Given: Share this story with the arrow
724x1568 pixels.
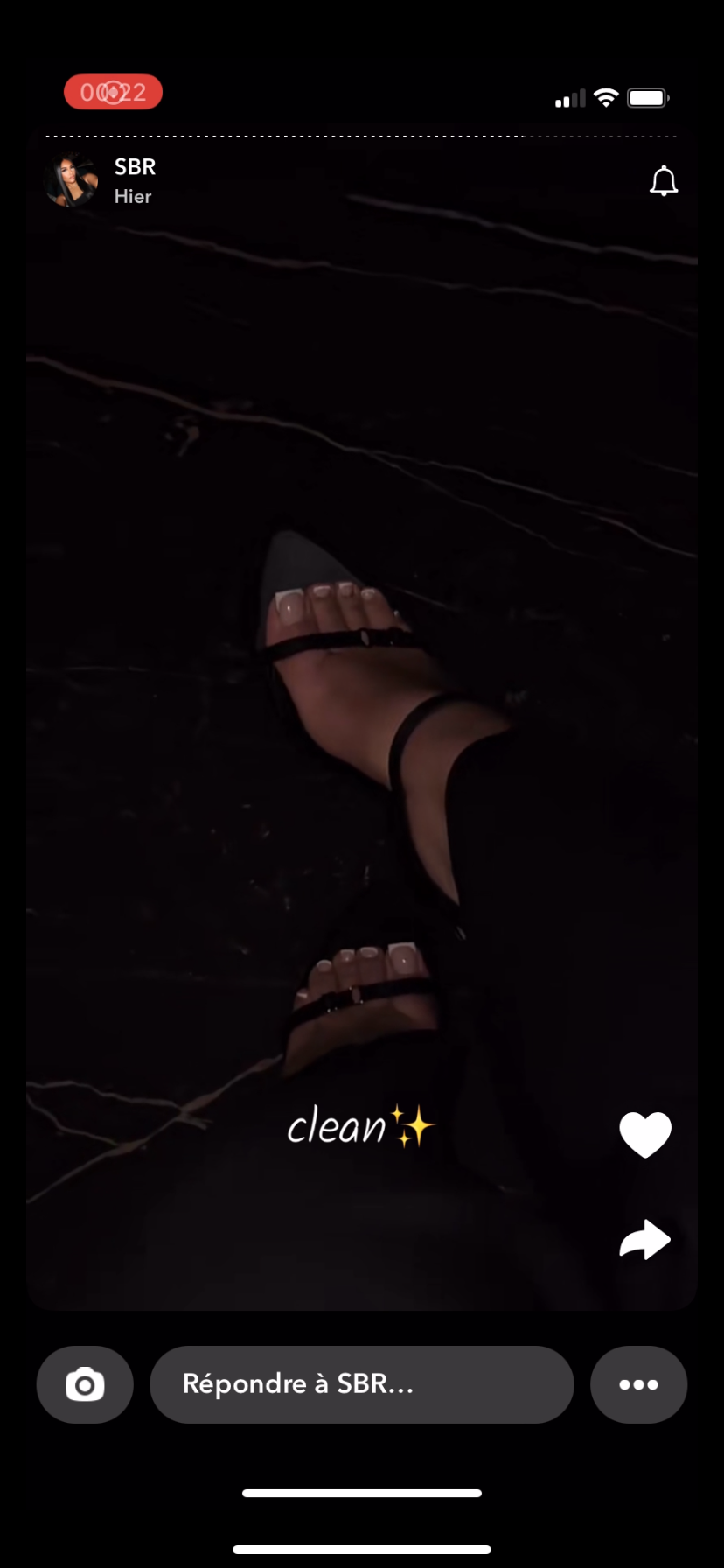Looking at the screenshot, I should coord(645,1239).
